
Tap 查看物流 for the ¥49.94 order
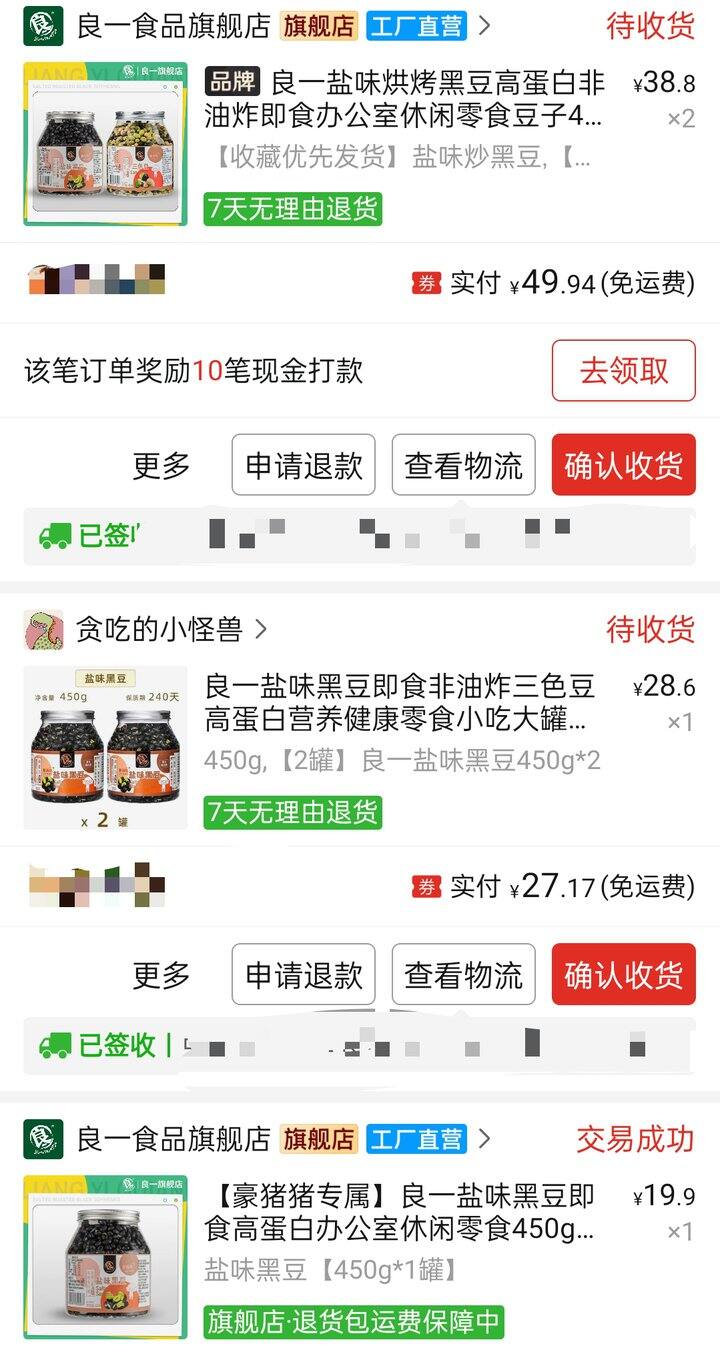pos(463,465)
